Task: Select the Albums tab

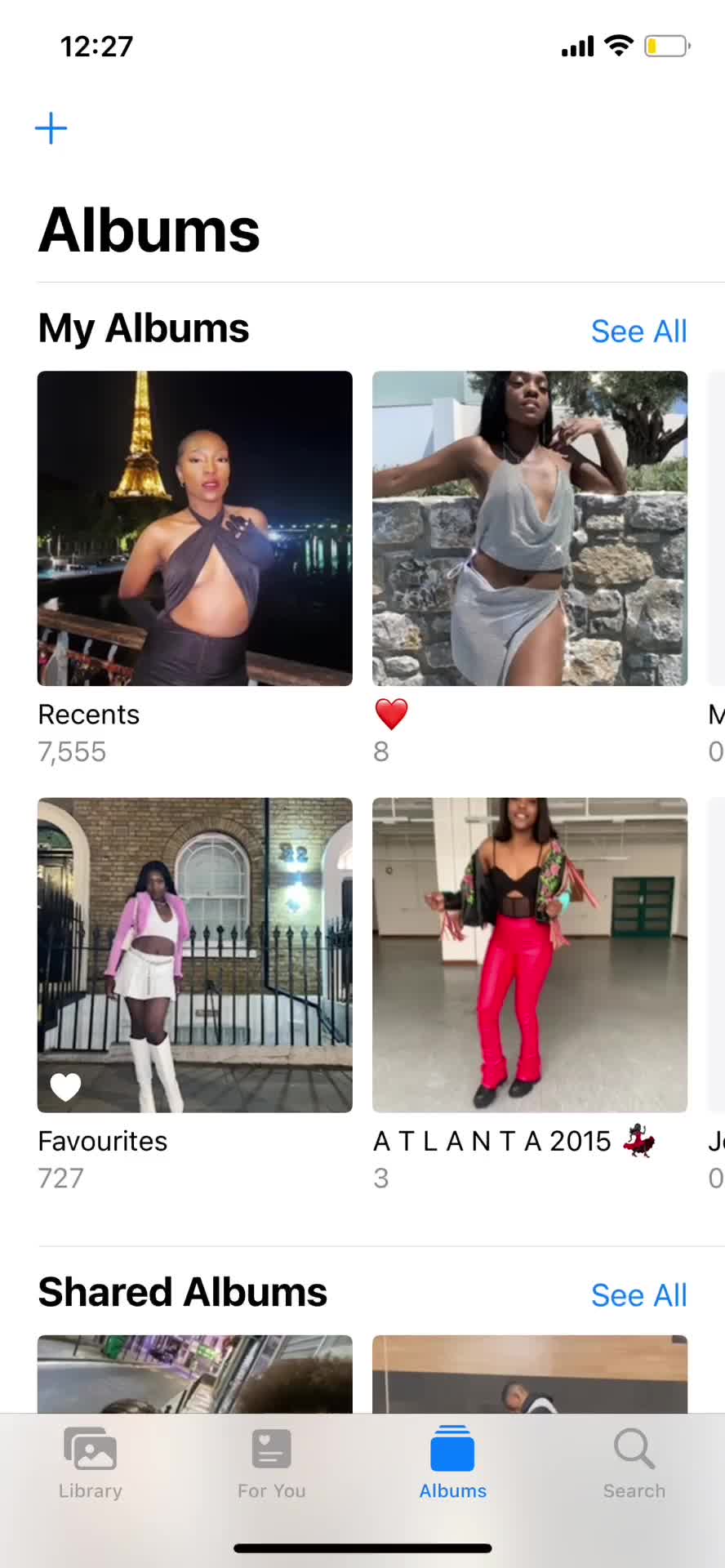Action: 453,1463
